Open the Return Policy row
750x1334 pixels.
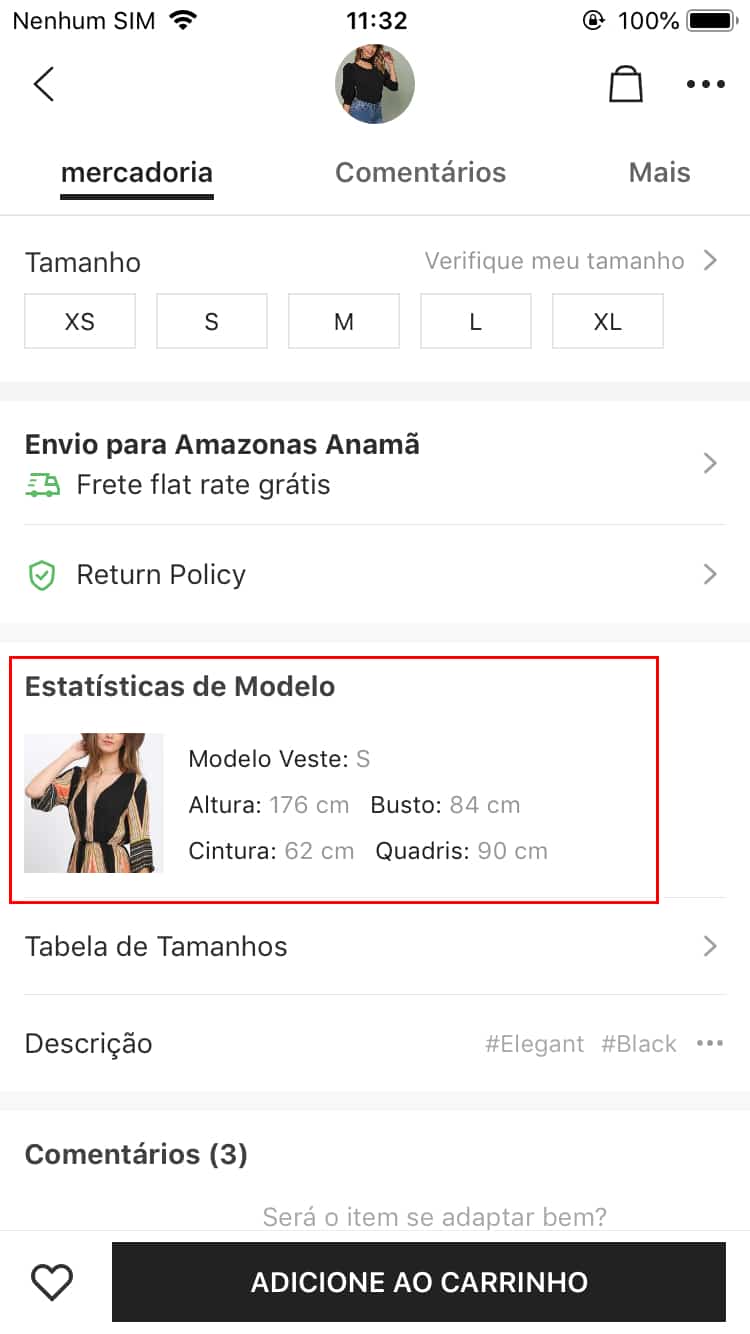point(375,575)
